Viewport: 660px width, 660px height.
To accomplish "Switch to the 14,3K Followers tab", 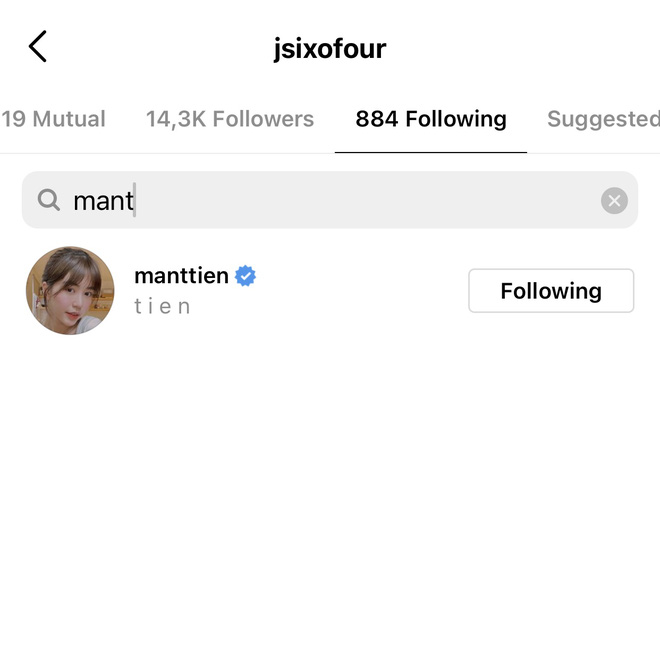I will click(230, 119).
